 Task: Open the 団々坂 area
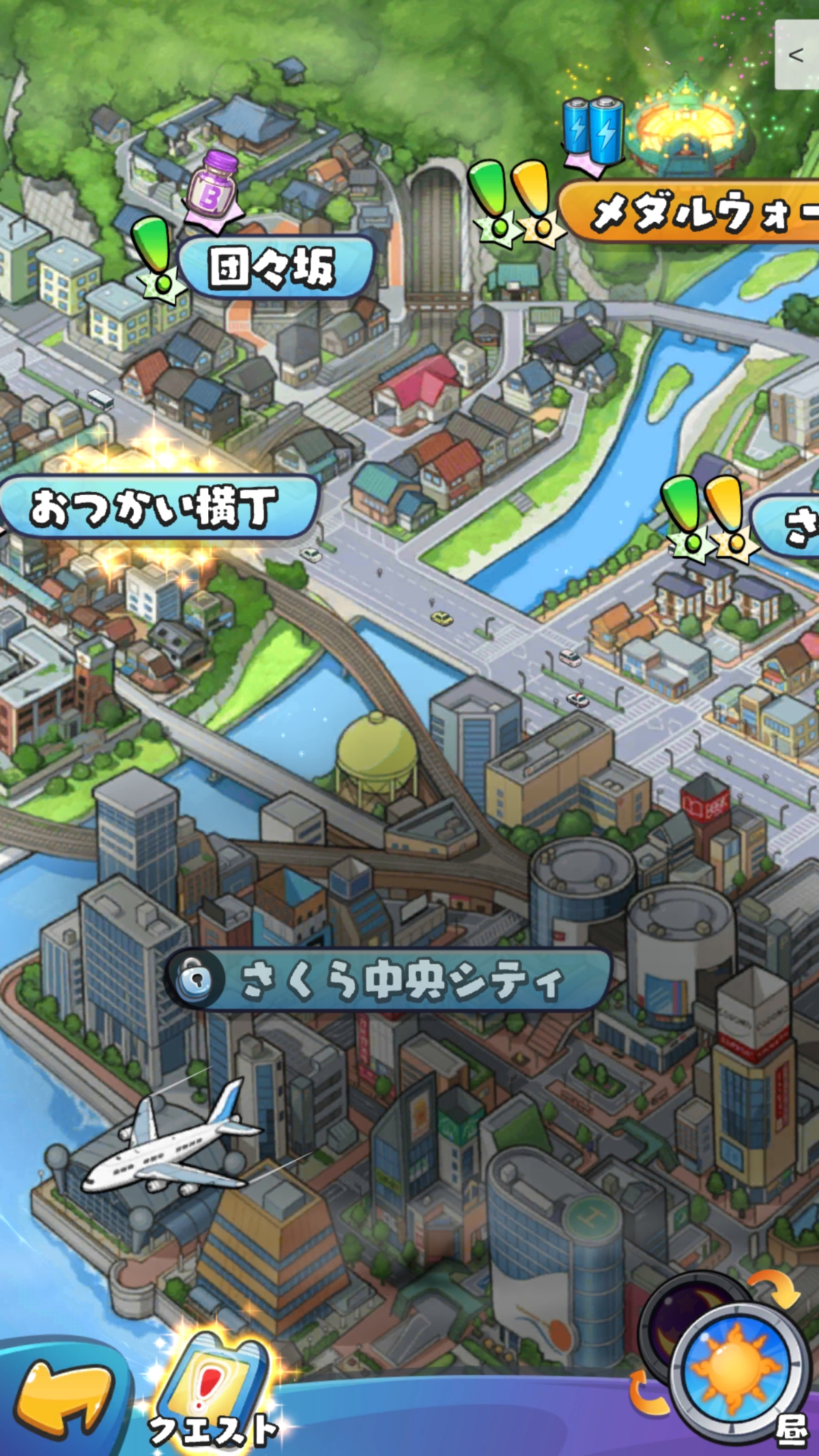click(276, 267)
